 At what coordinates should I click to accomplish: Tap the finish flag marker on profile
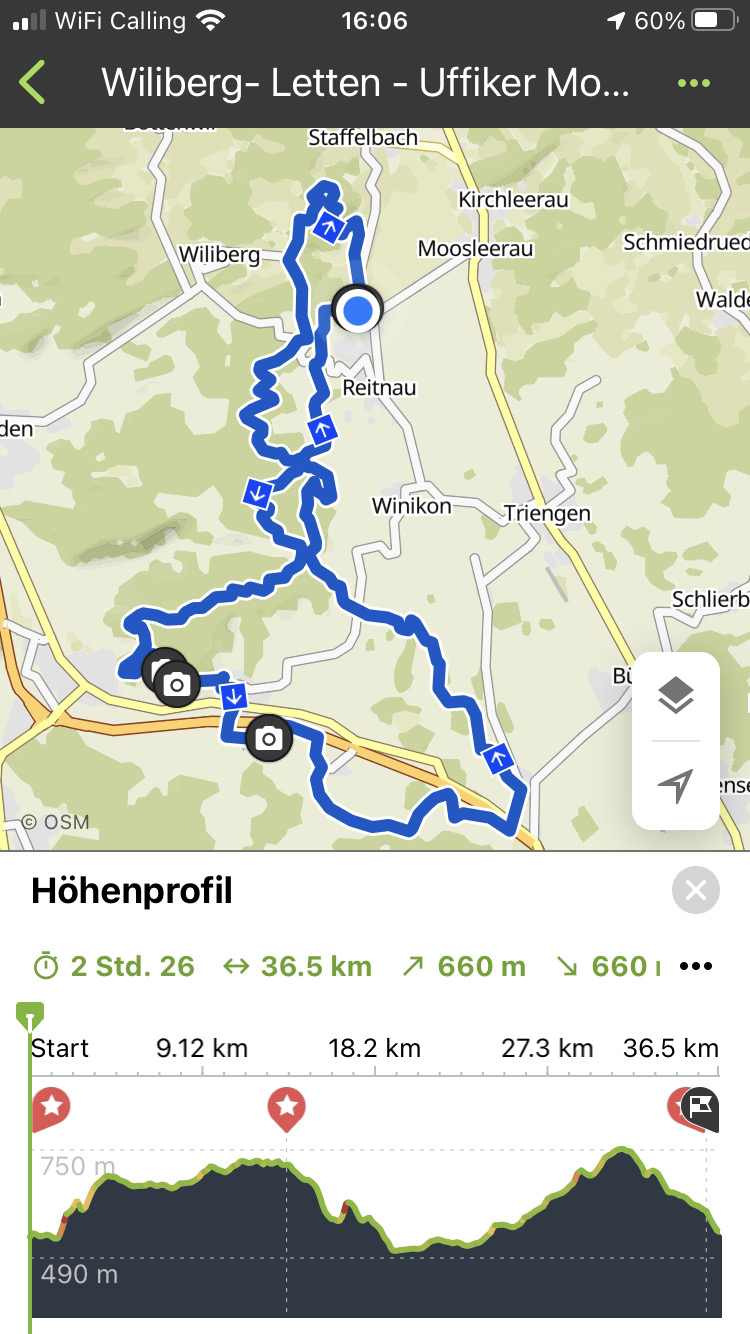pos(701,1107)
